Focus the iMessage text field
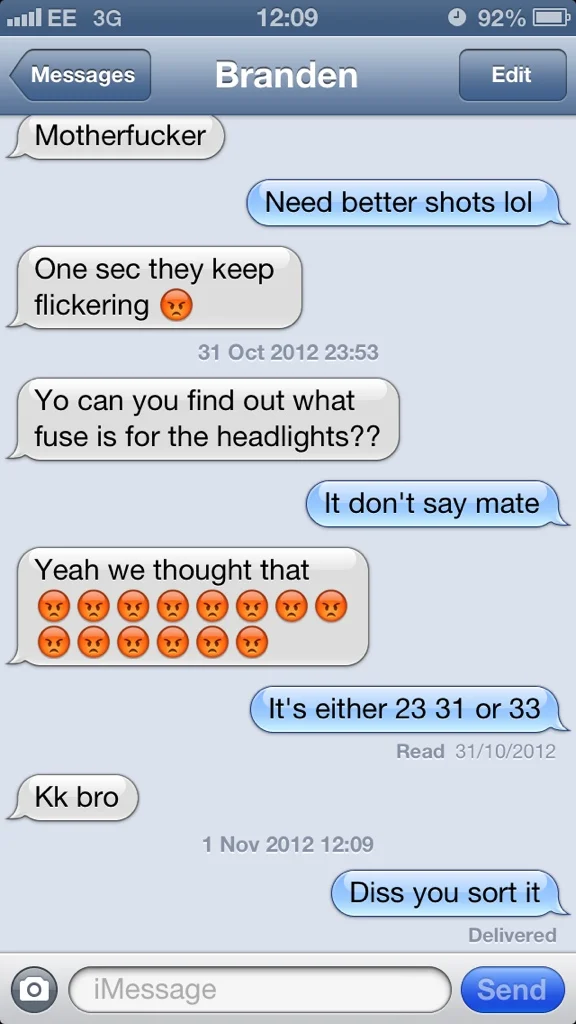 (x=259, y=989)
